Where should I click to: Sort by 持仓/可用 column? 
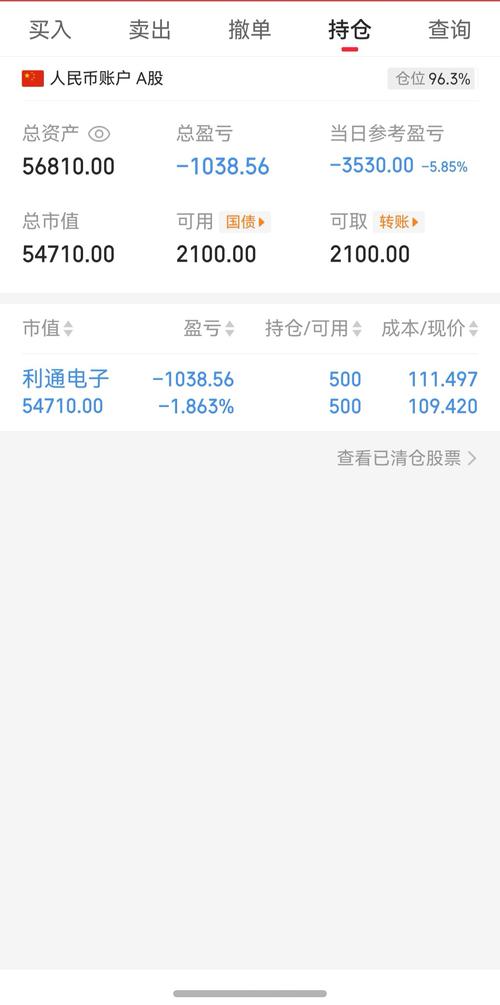(x=313, y=329)
